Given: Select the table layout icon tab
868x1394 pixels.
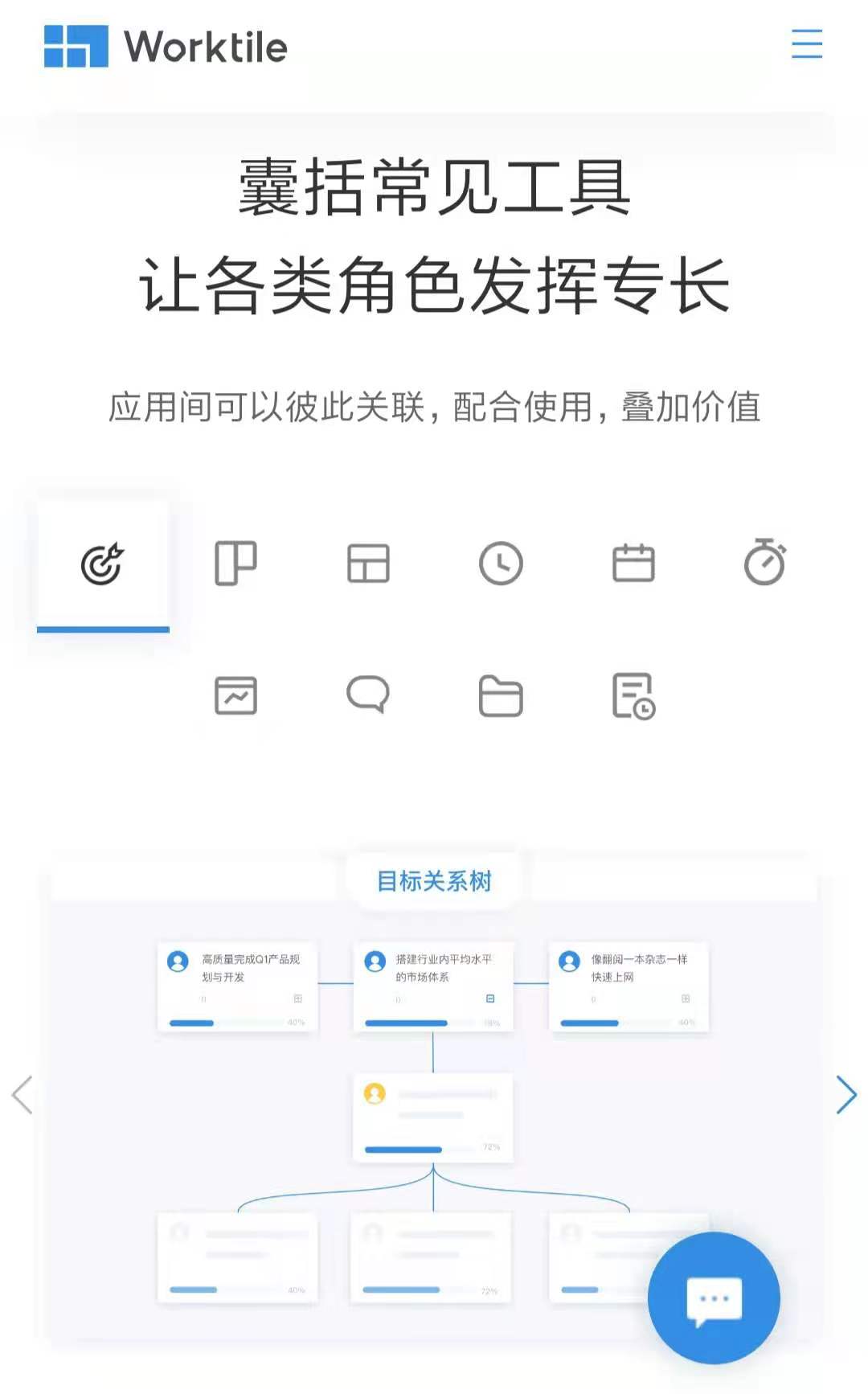Looking at the screenshot, I should pyautogui.click(x=368, y=563).
